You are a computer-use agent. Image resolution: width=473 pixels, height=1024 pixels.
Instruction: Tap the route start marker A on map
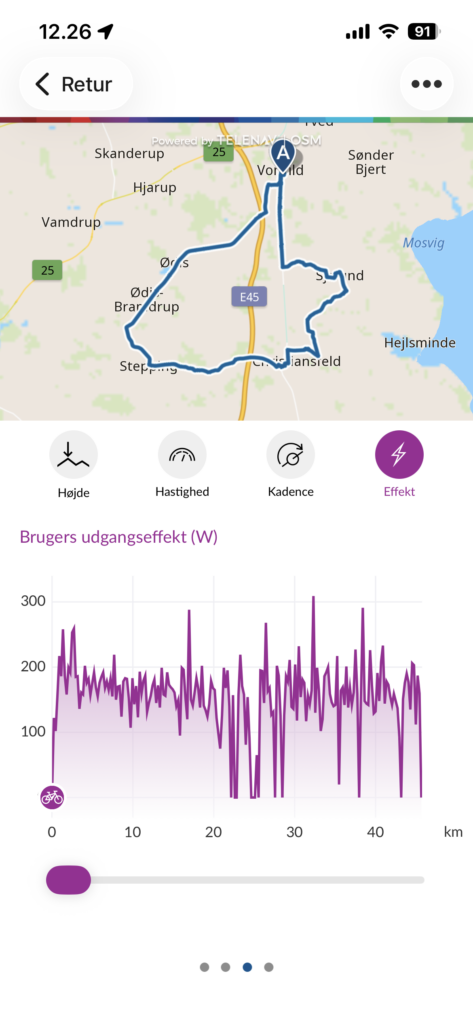[282, 155]
